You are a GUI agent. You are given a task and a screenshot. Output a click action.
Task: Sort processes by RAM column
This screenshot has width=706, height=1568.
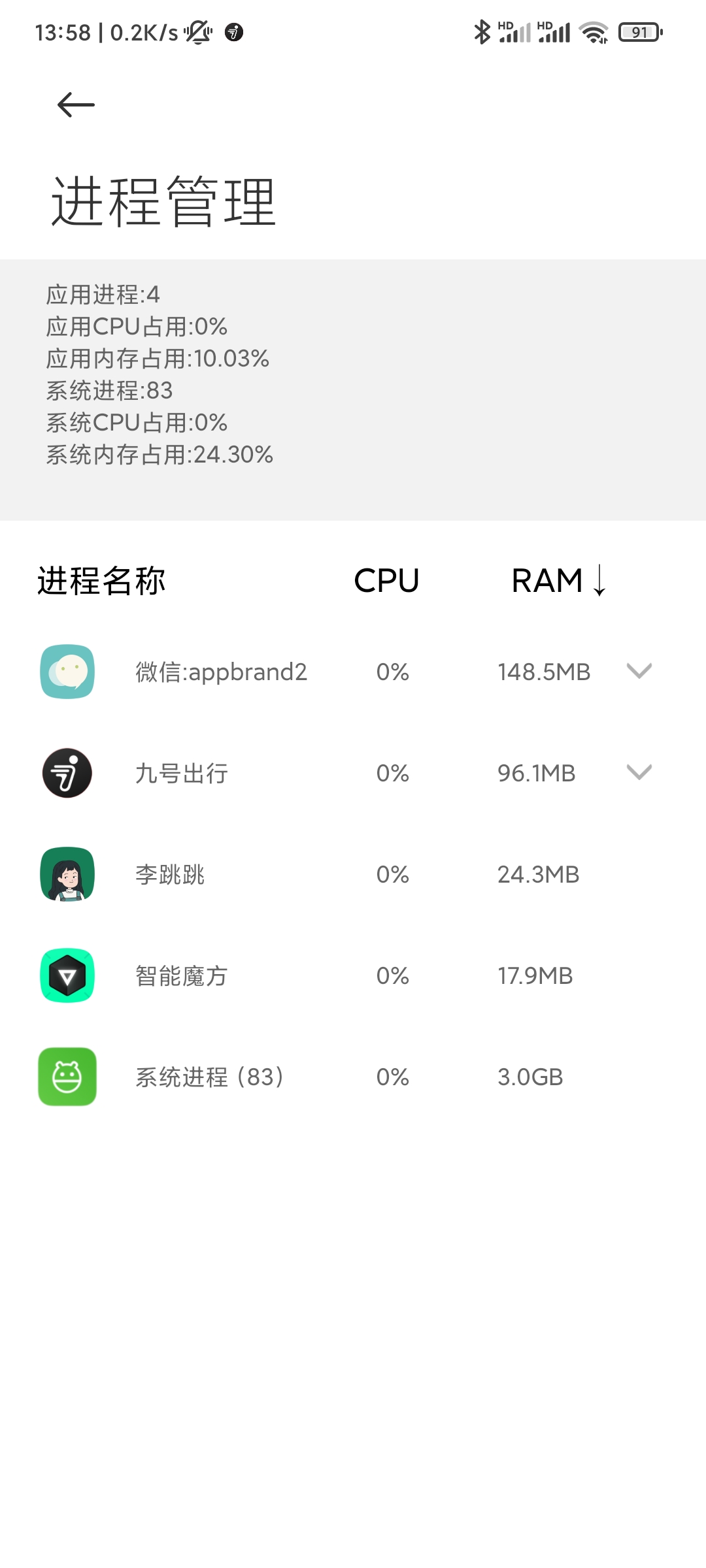click(558, 580)
